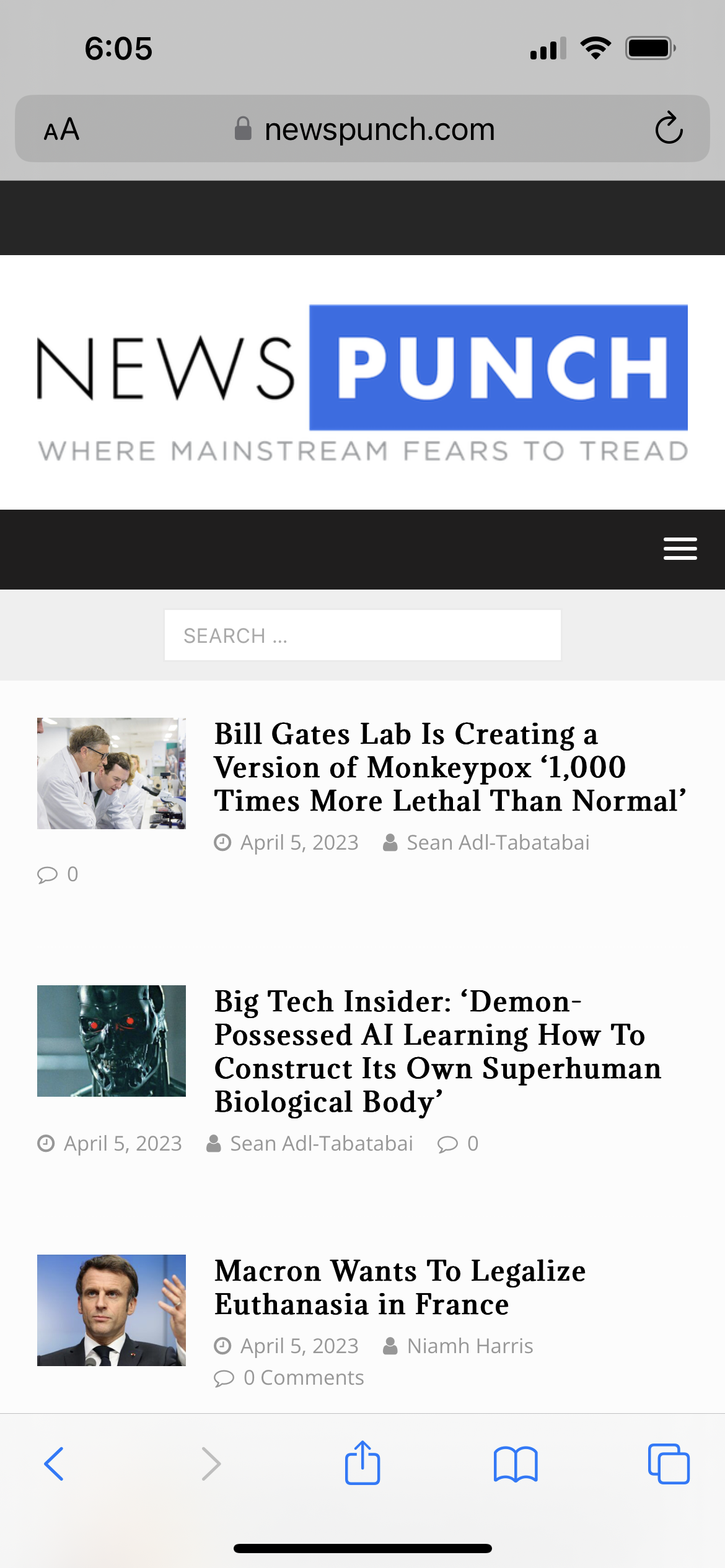Open Sean Adl-Tabatabai's page under Monkeypox article
Screen dimensions: 725x1568
coord(498,842)
